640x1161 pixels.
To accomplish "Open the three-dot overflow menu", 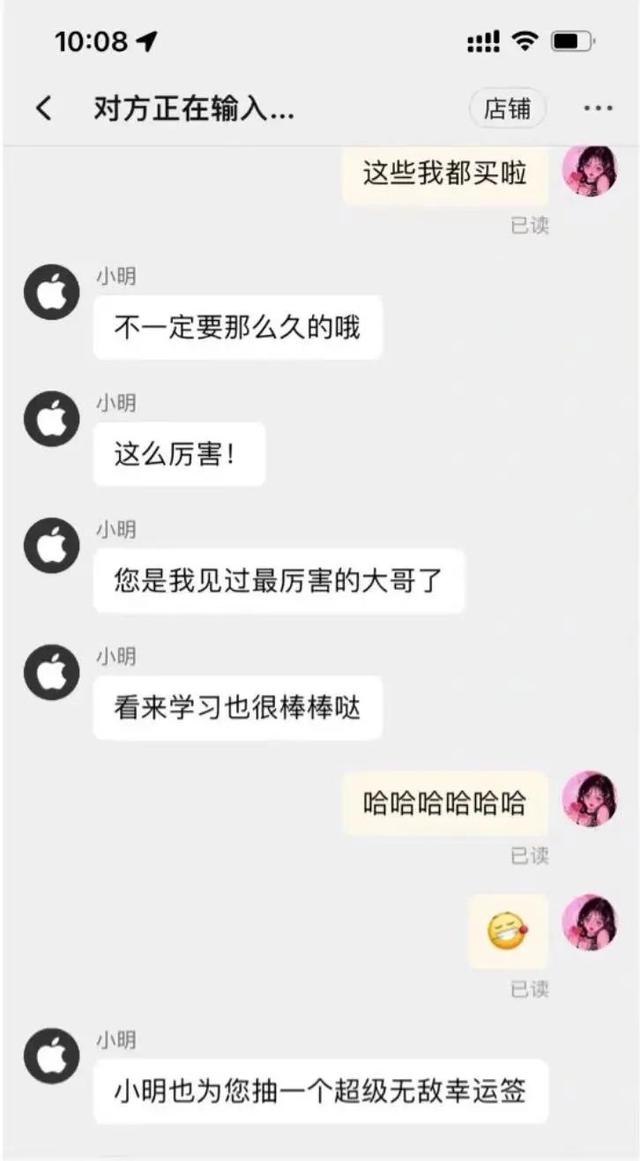I will (597, 108).
